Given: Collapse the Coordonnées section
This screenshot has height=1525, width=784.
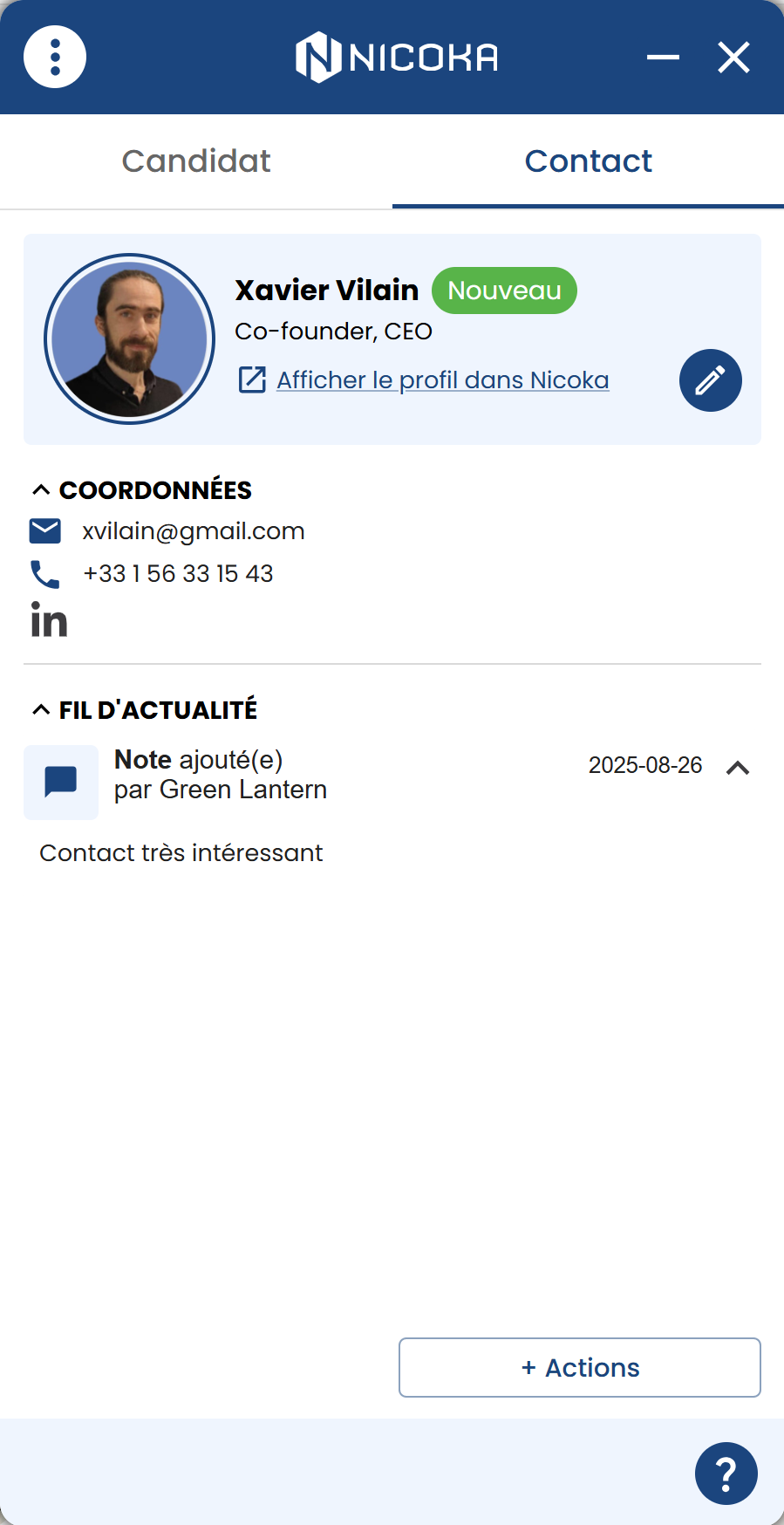Looking at the screenshot, I should 41,490.
